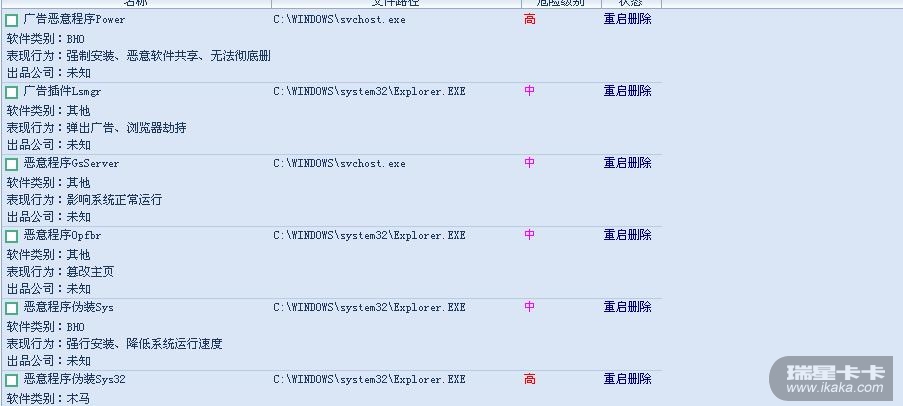This screenshot has width=903, height=406.
Task: Select the 广告插件Lsmgr checkbox
Action: [12, 92]
